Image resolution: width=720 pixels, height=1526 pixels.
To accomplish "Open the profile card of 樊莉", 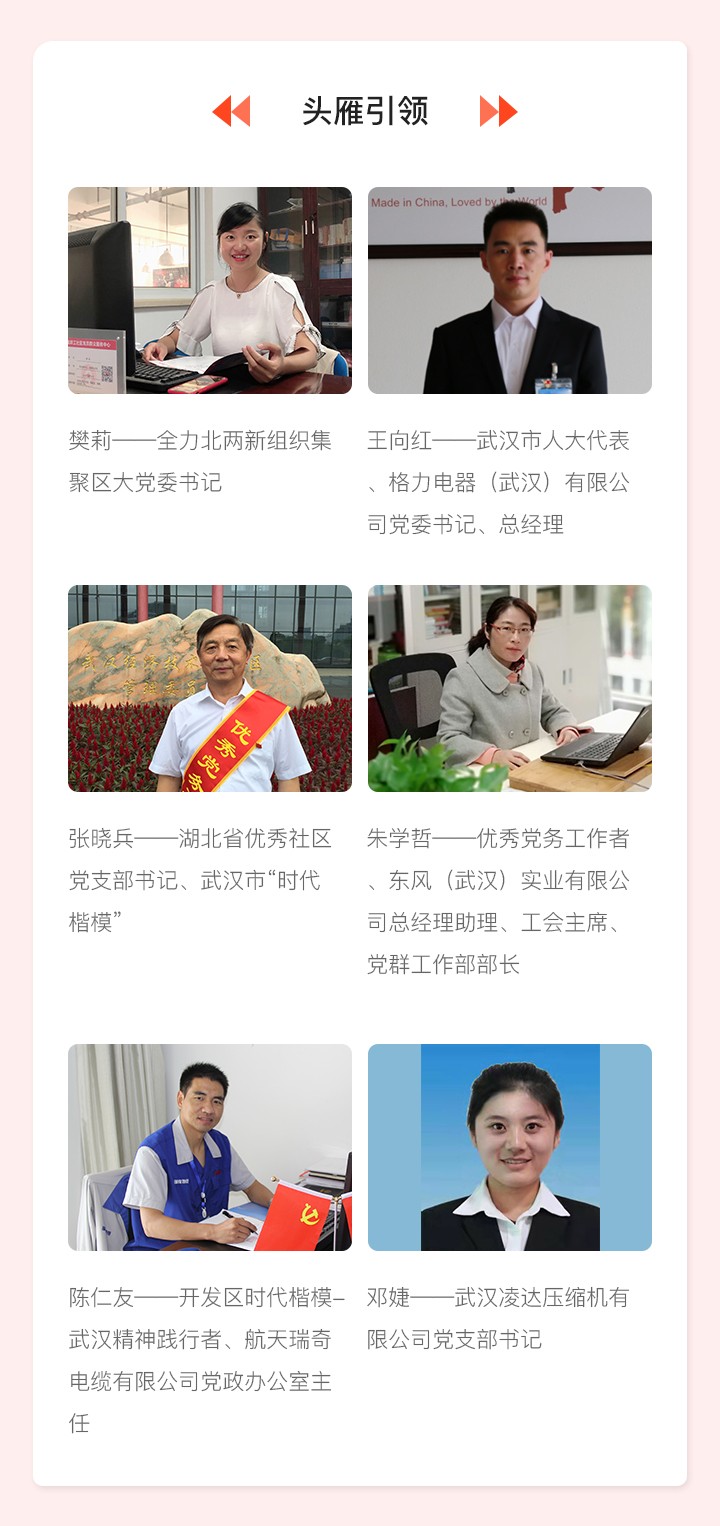I will coord(210,290).
